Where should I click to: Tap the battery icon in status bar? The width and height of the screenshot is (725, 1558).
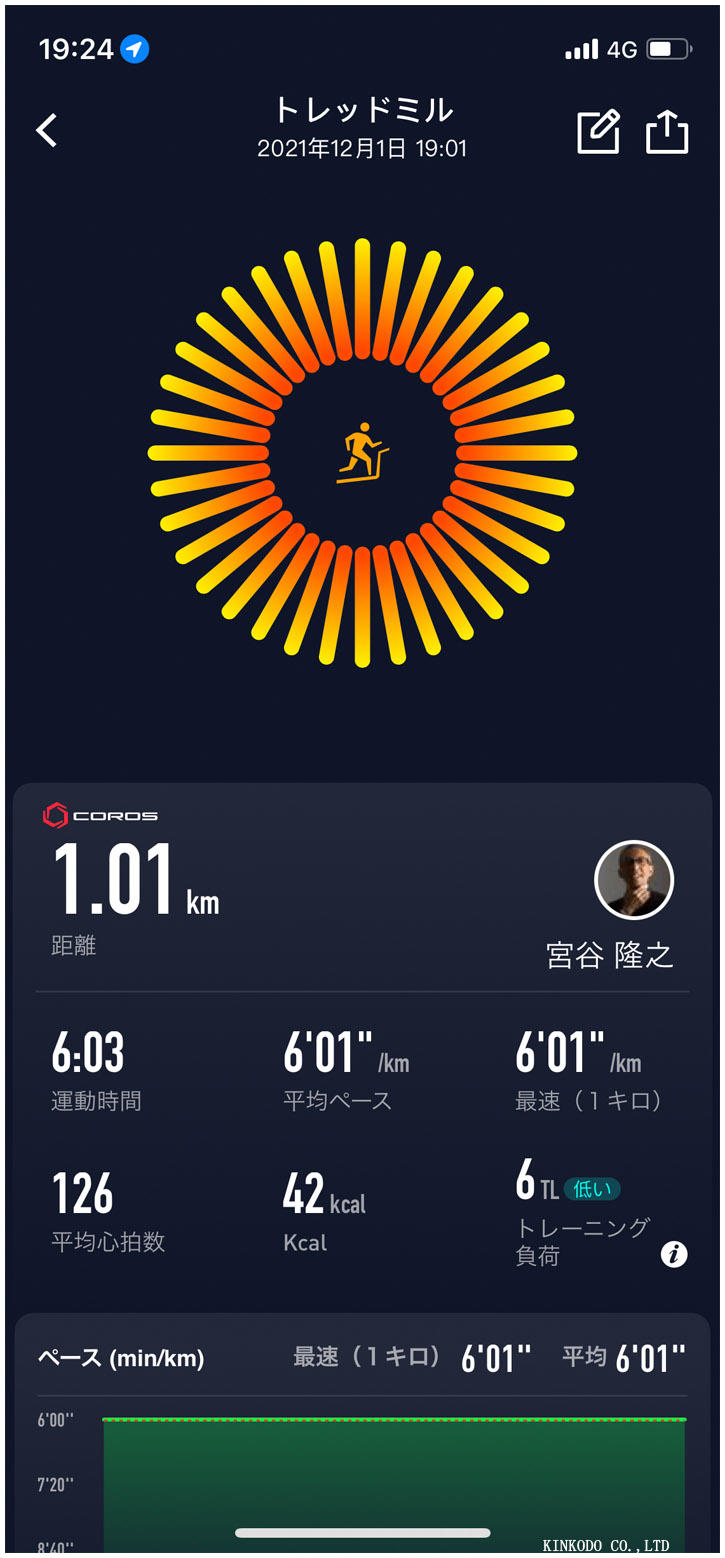click(669, 48)
